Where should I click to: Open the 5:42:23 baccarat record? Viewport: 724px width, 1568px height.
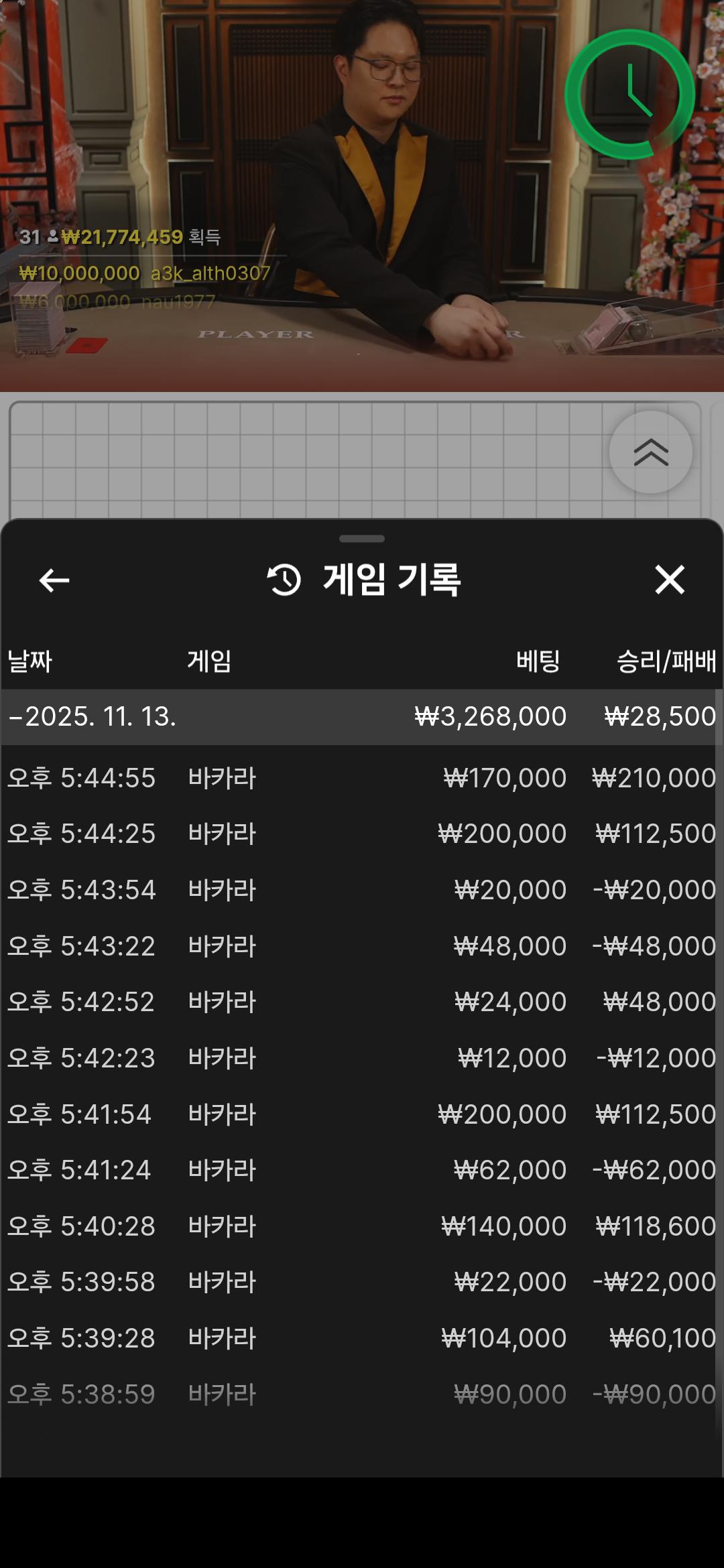[362, 1058]
